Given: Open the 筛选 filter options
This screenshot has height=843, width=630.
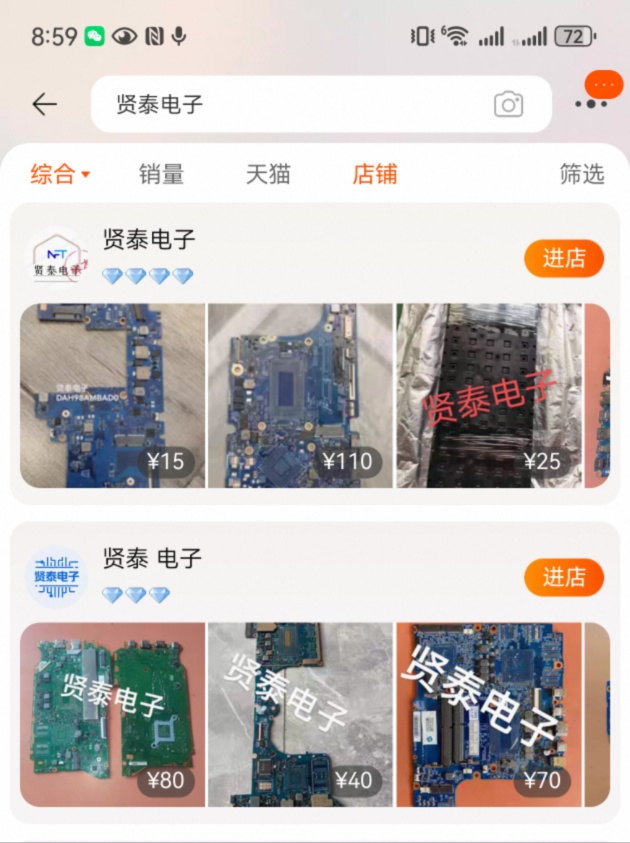Looking at the screenshot, I should [582, 174].
